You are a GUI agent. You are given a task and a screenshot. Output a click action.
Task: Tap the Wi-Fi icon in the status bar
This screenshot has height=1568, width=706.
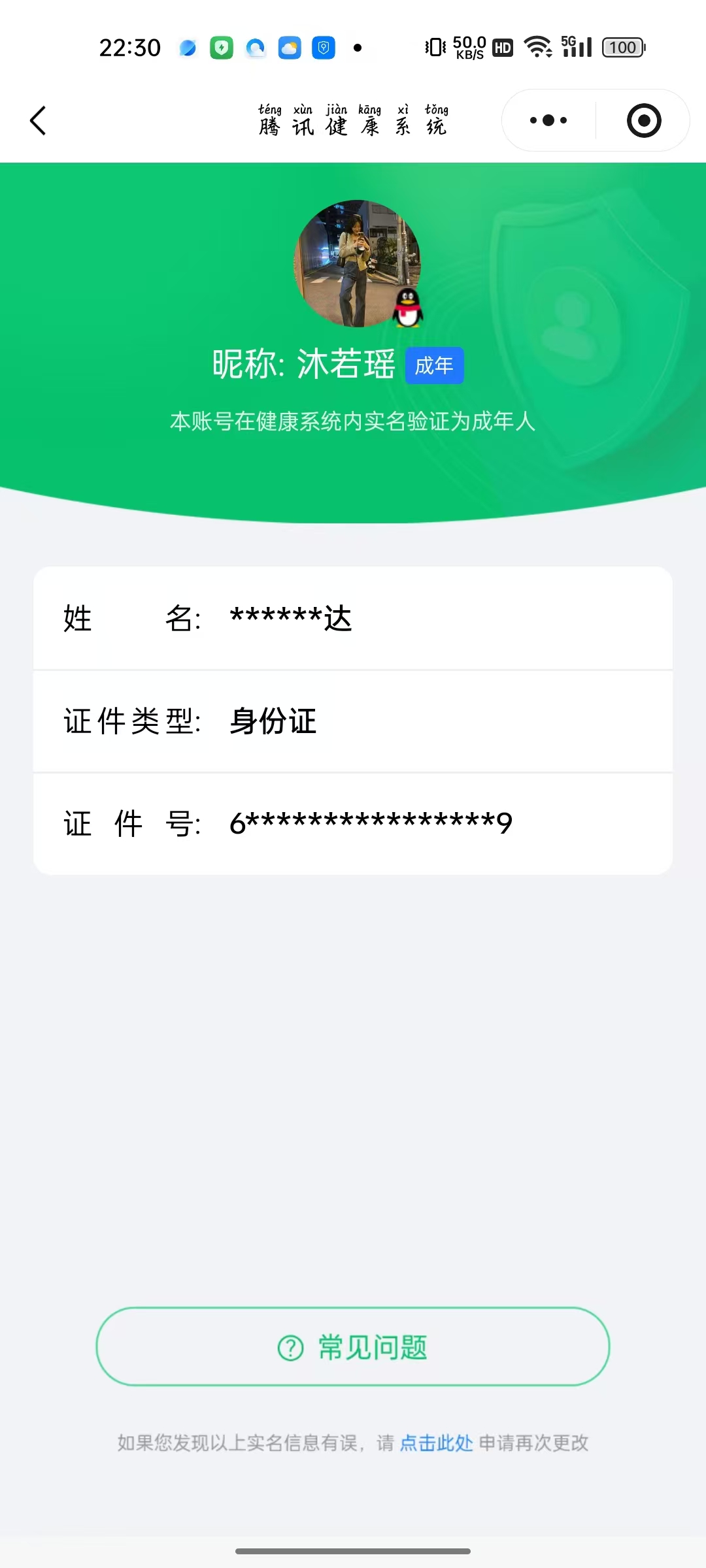click(x=539, y=46)
